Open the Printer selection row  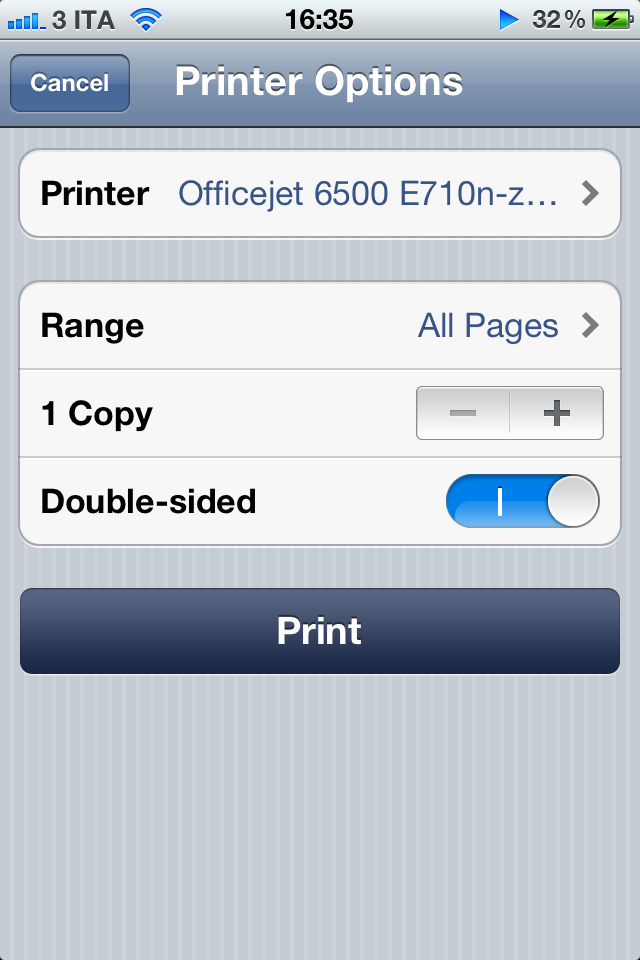[320, 193]
